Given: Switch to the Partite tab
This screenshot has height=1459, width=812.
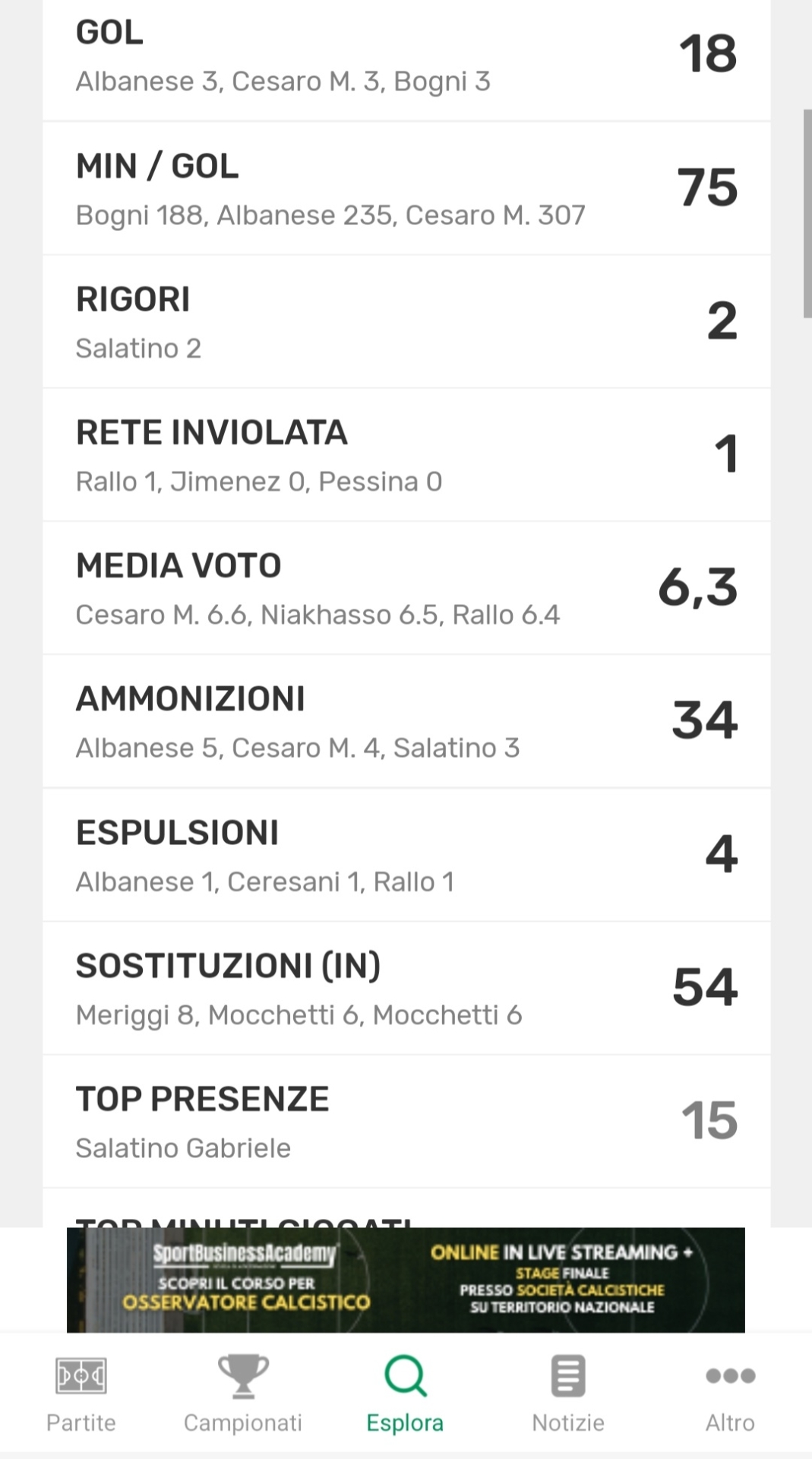Looking at the screenshot, I should click(81, 1394).
